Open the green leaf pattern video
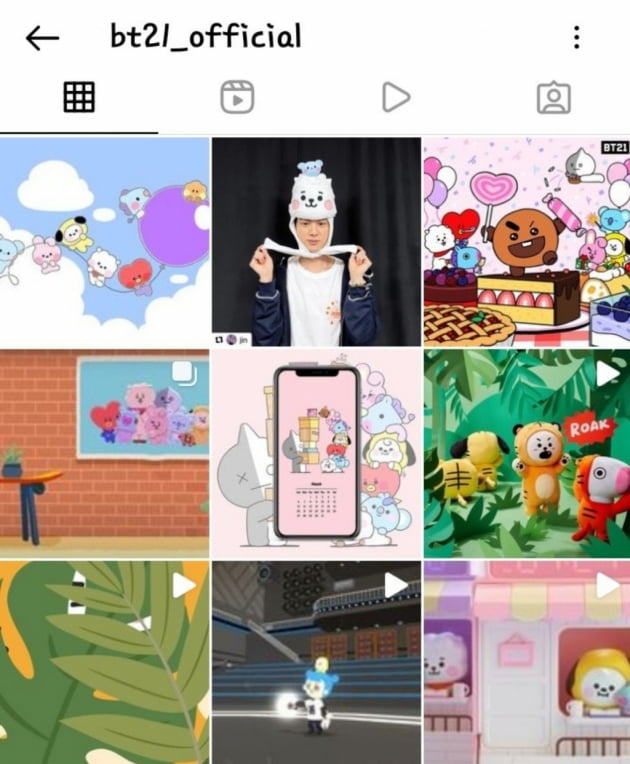Screen dimensions: 630x764 [x=104, y=663]
